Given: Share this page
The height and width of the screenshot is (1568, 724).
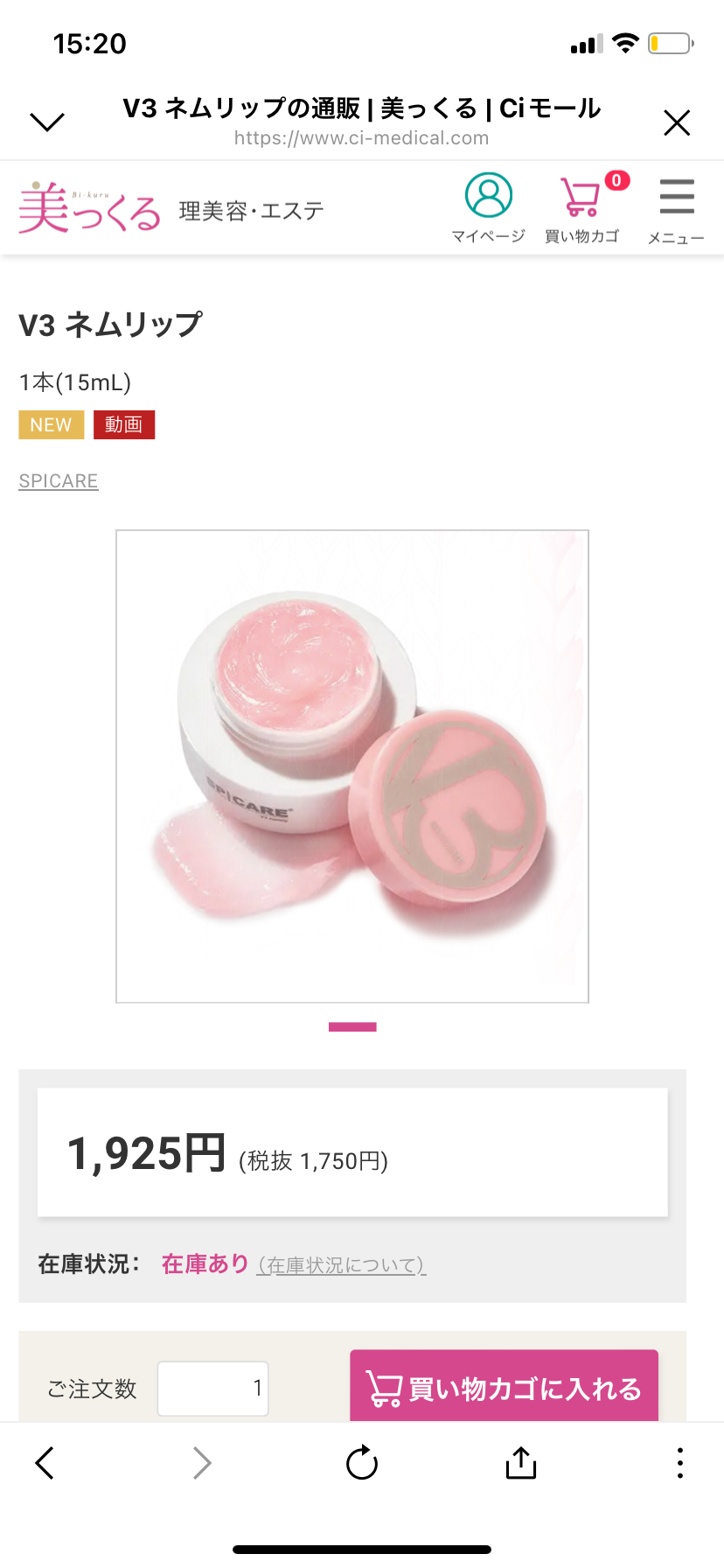Looking at the screenshot, I should click(x=520, y=1462).
